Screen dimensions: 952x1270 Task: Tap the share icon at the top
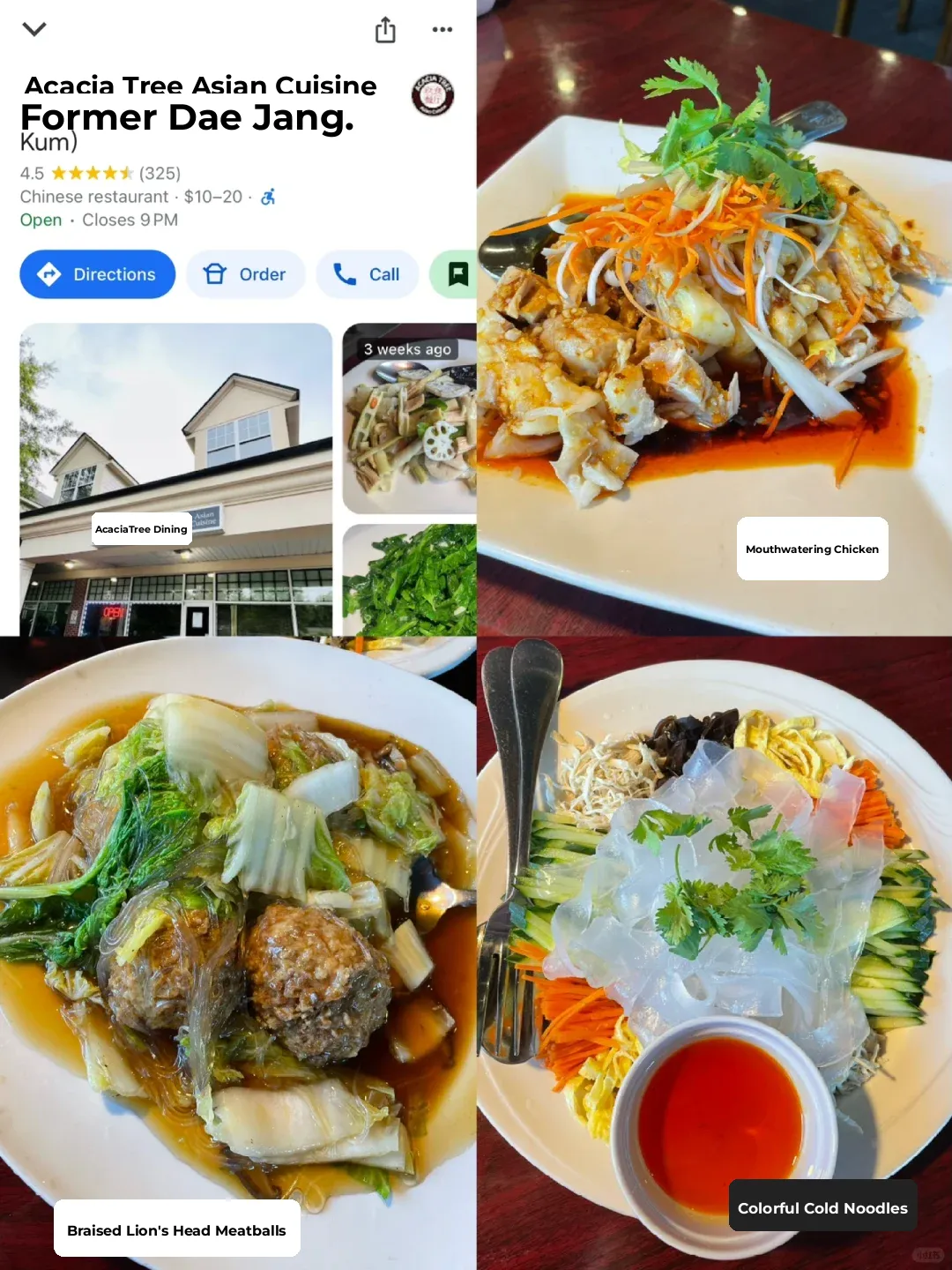tap(384, 29)
